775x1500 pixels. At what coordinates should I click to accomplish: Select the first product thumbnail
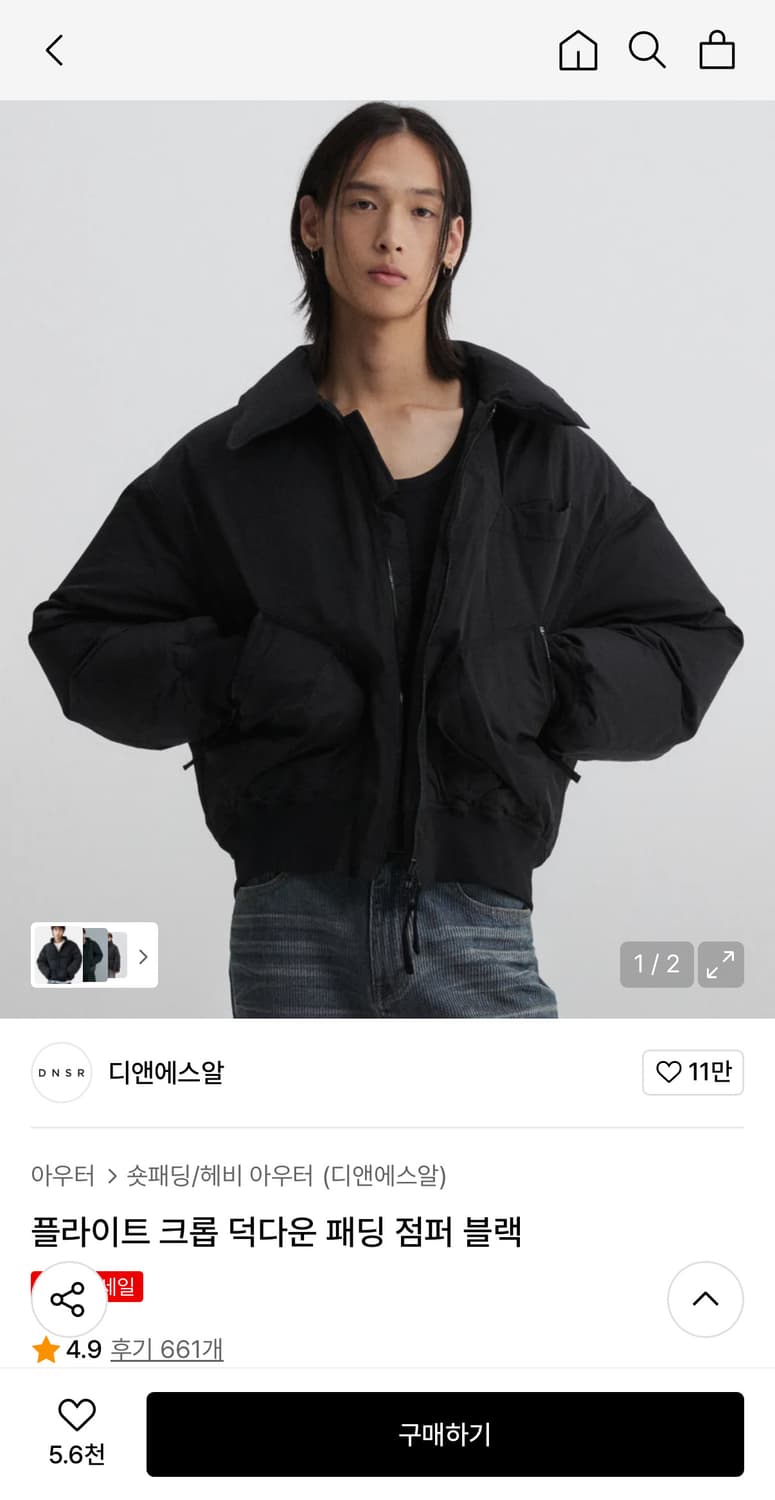57,955
